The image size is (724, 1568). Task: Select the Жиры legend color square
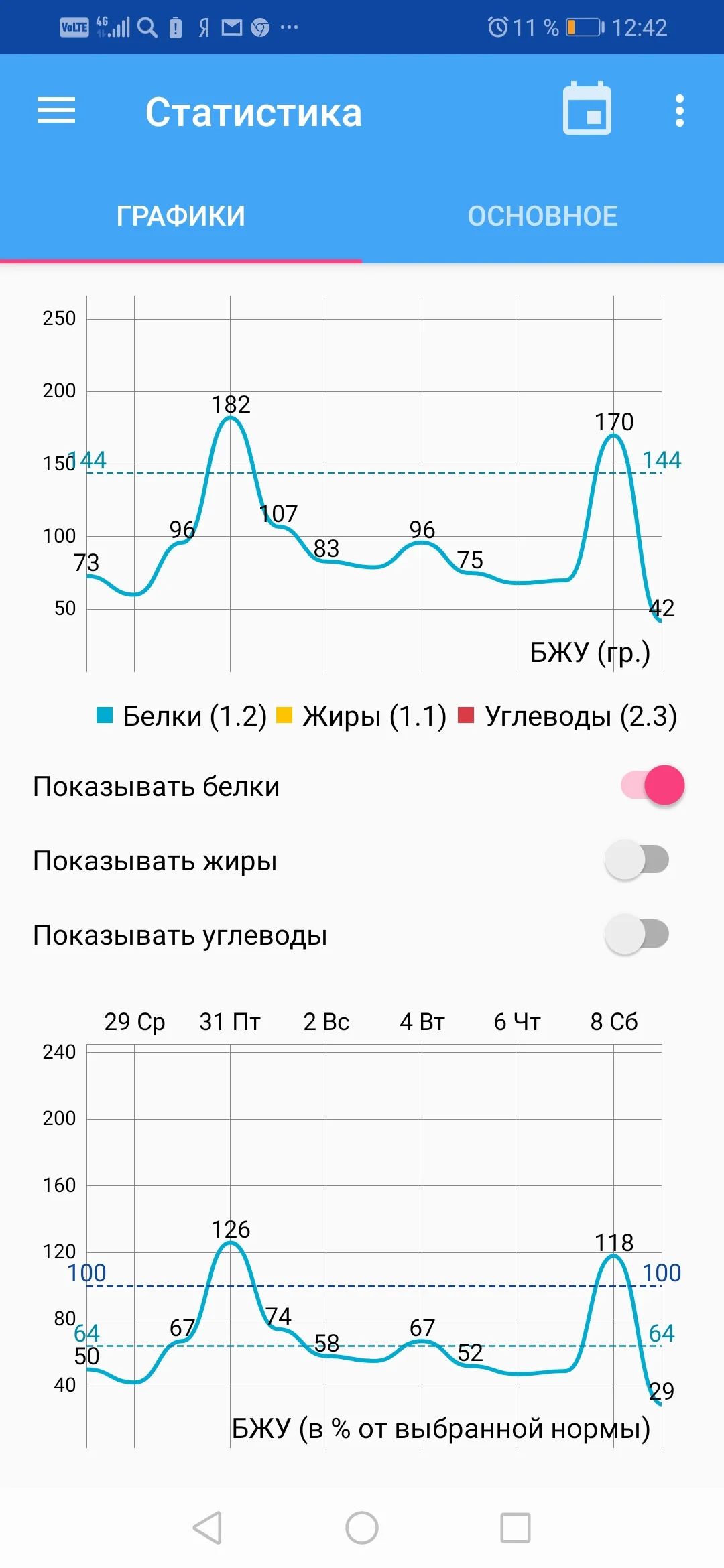pyautogui.click(x=285, y=716)
